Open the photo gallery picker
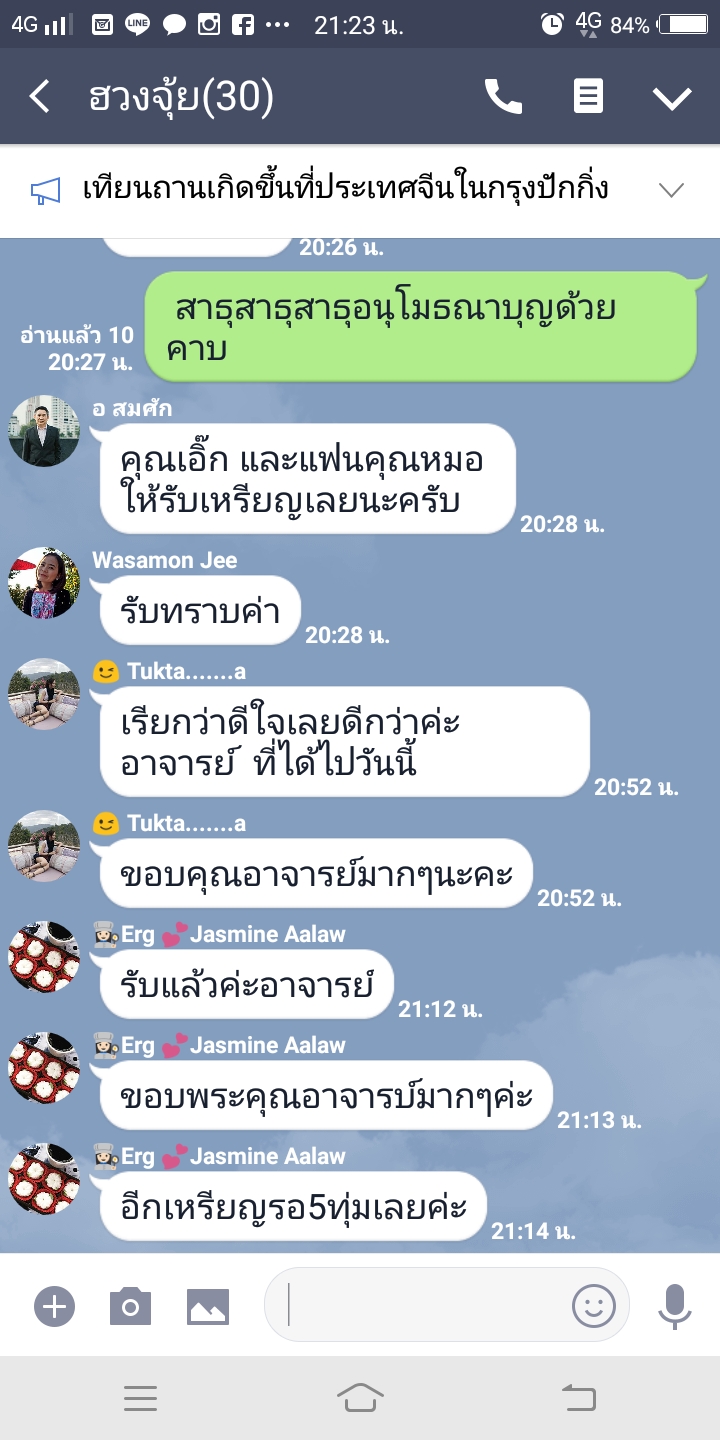 [208, 1305]
